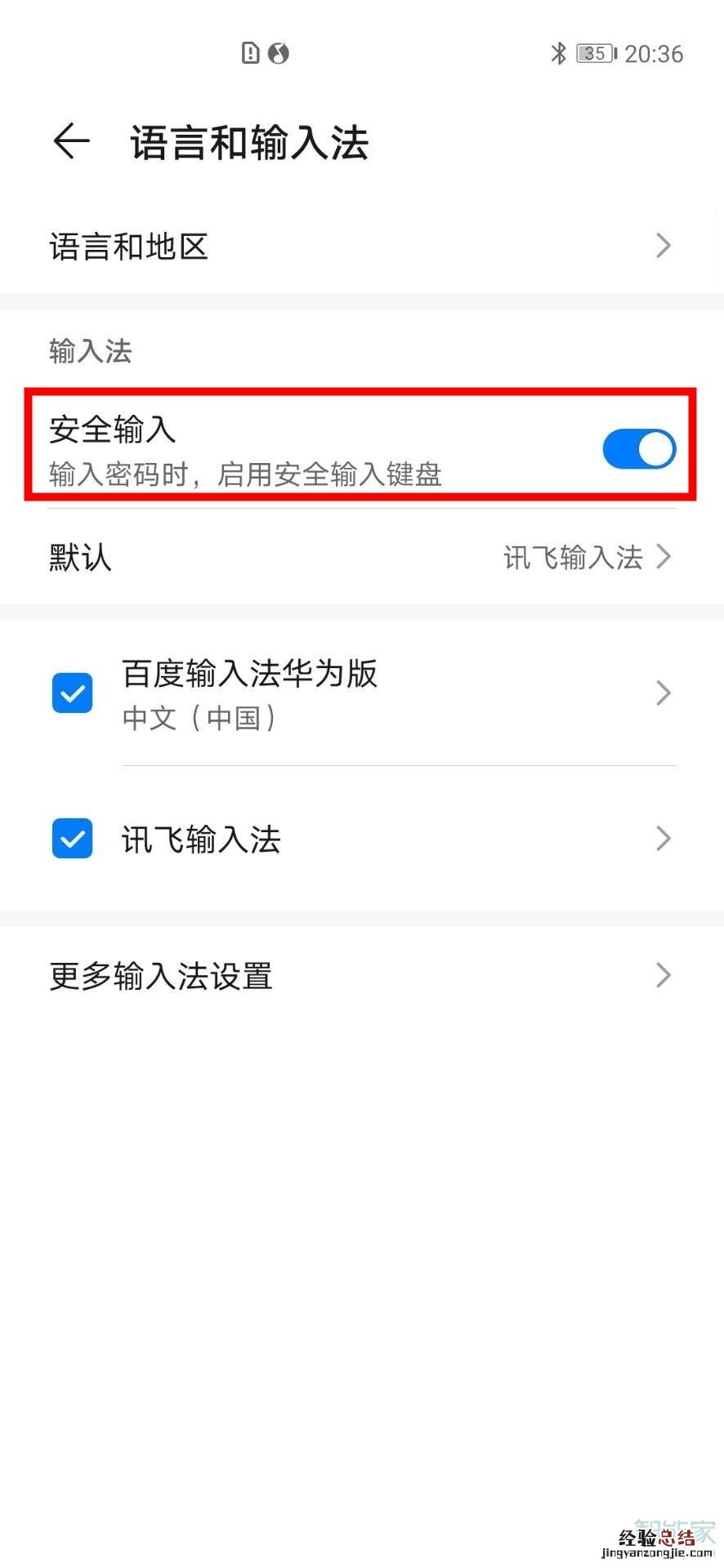Disable the 安全输入 secure input toggle
The image size is (724, 1568).
click(x=638, y=448)
